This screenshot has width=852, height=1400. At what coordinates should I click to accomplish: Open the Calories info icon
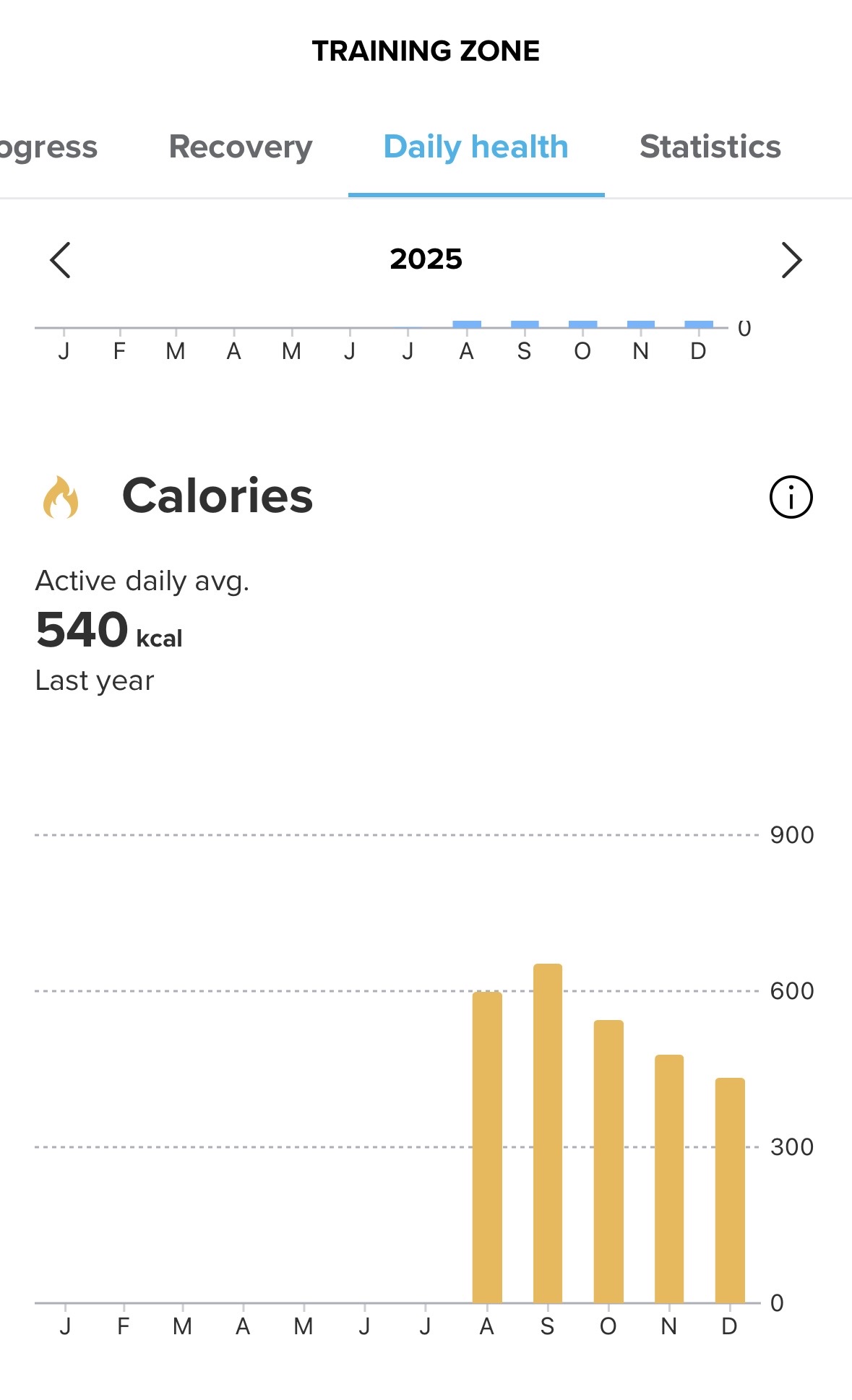click(791, 497)
